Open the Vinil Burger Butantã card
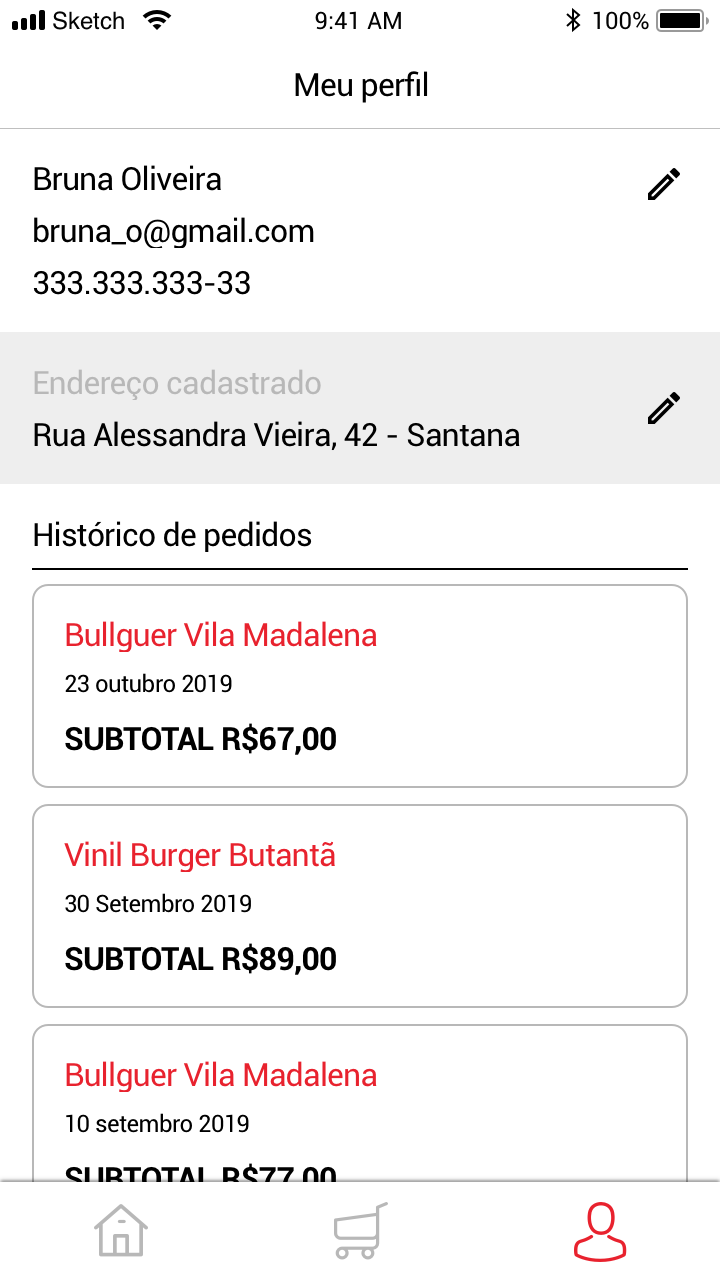Image resolution: width=720 pixels, height=1280 pixels. click(x=360, y=905)
